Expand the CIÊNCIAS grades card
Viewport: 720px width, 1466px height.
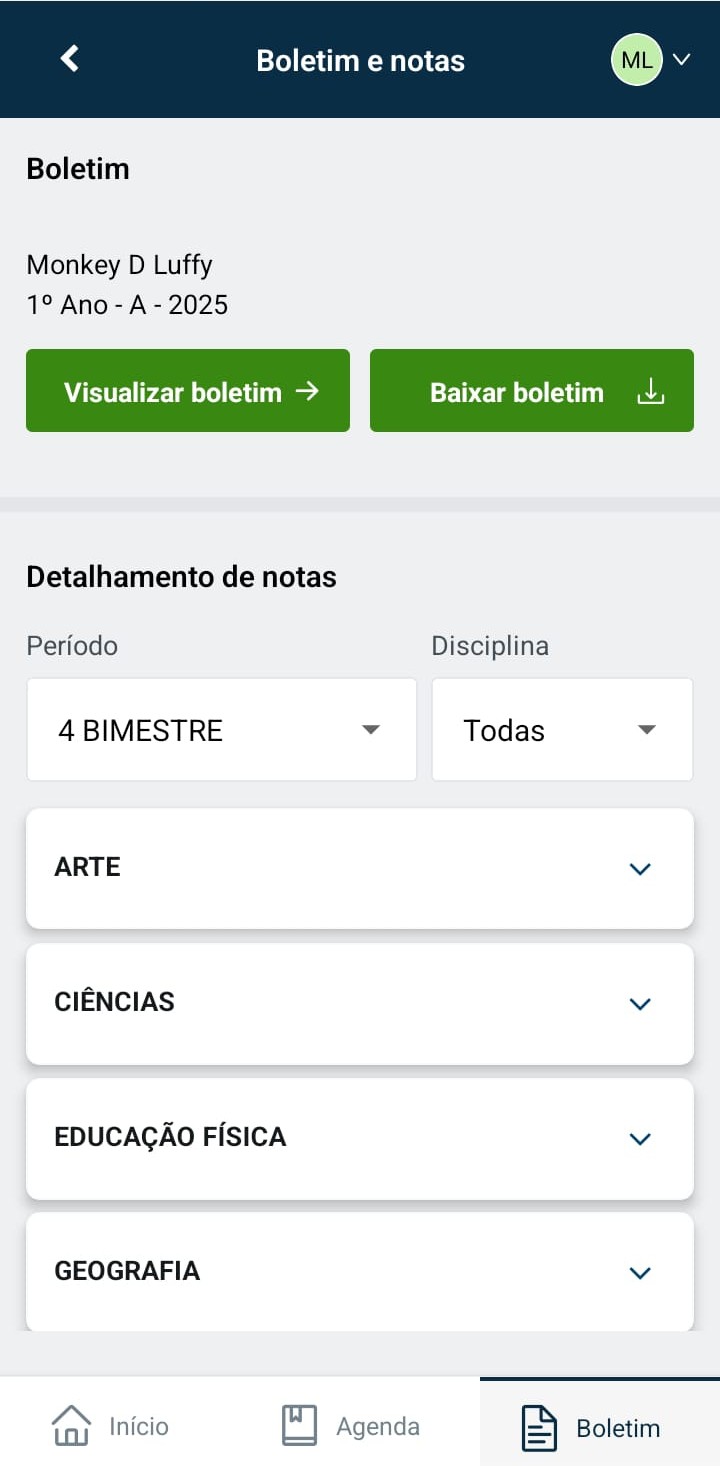pos(360,1003)
